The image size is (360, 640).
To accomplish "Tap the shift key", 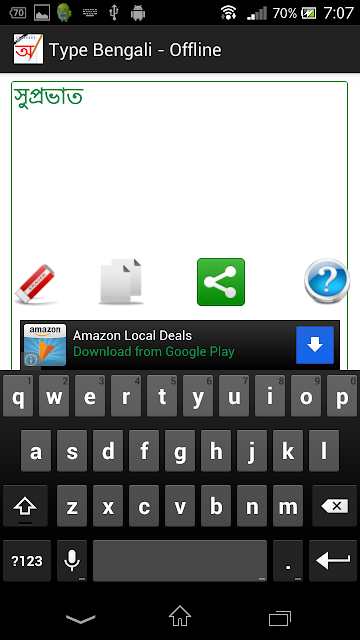I will click(25, 506).
